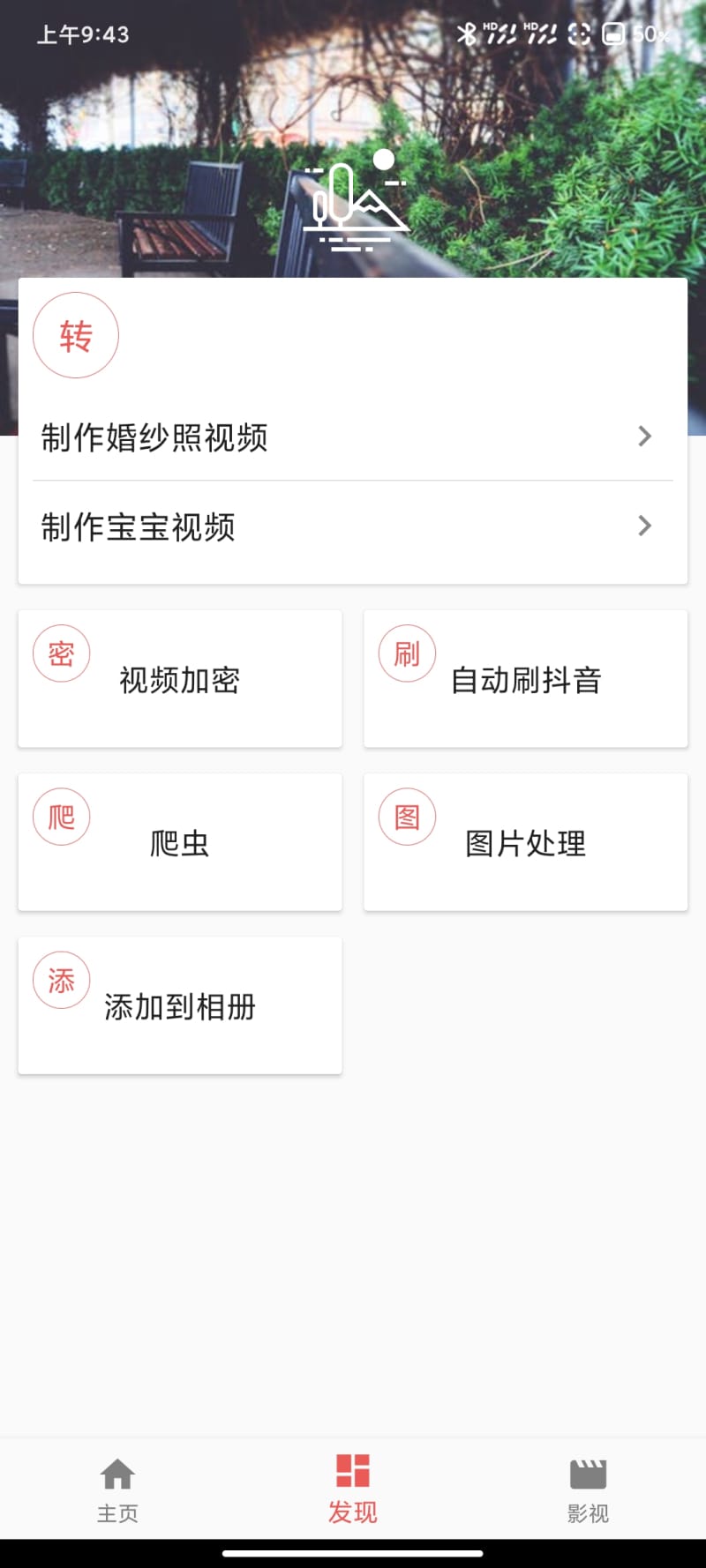Select the 自动刷抖音 card
The image size is (706, 1568).
pos(526,679)
